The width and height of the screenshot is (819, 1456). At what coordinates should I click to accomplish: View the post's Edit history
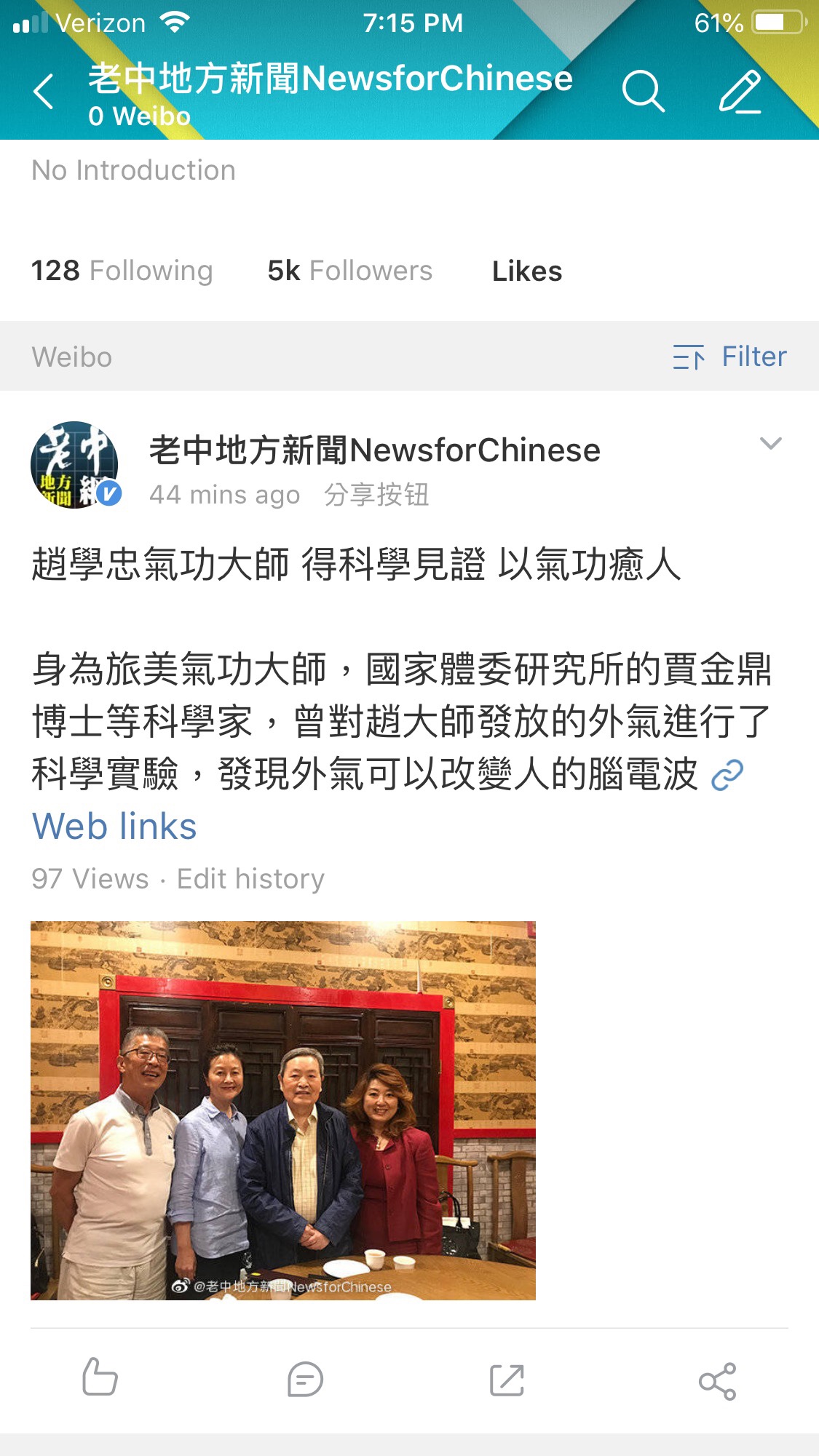250,879
